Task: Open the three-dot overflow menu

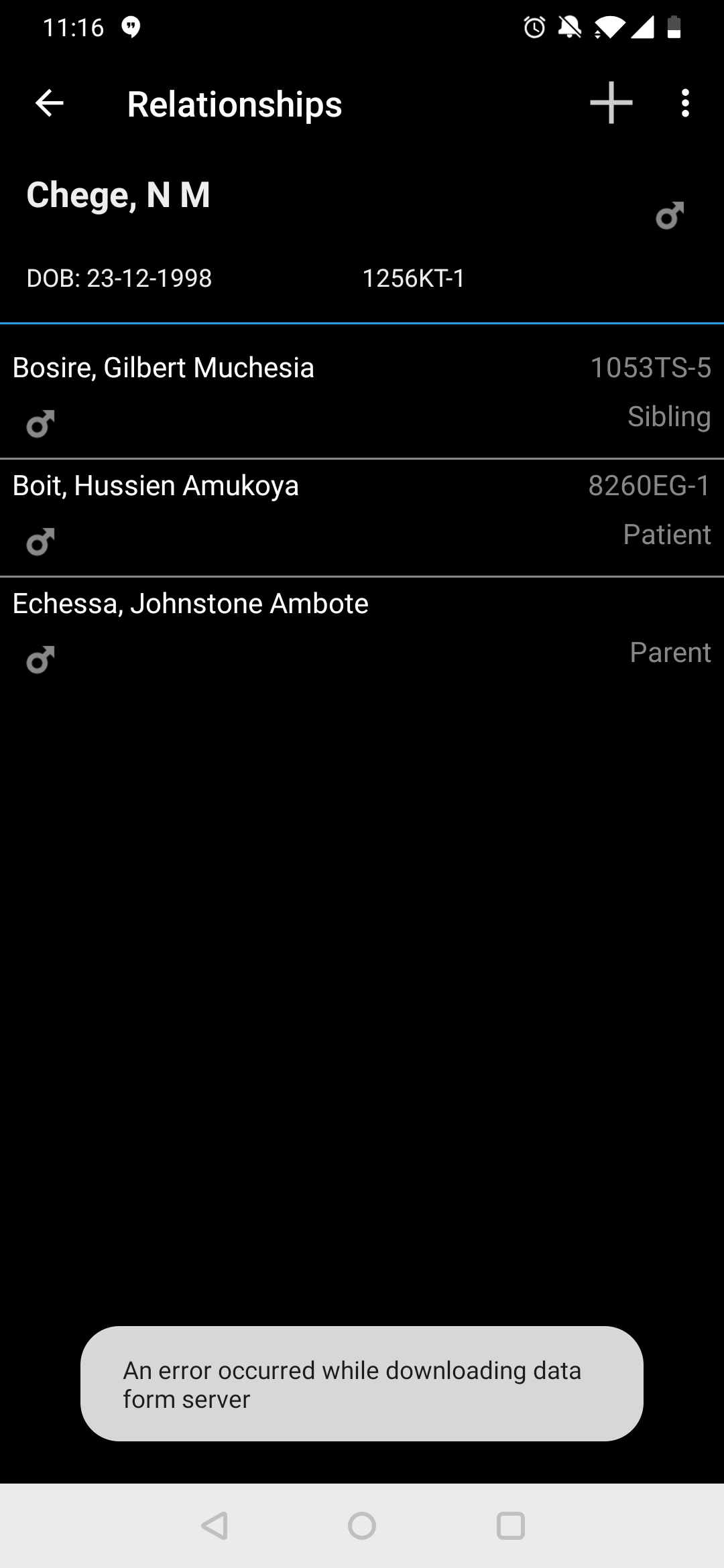Action: tap(684, 103)
